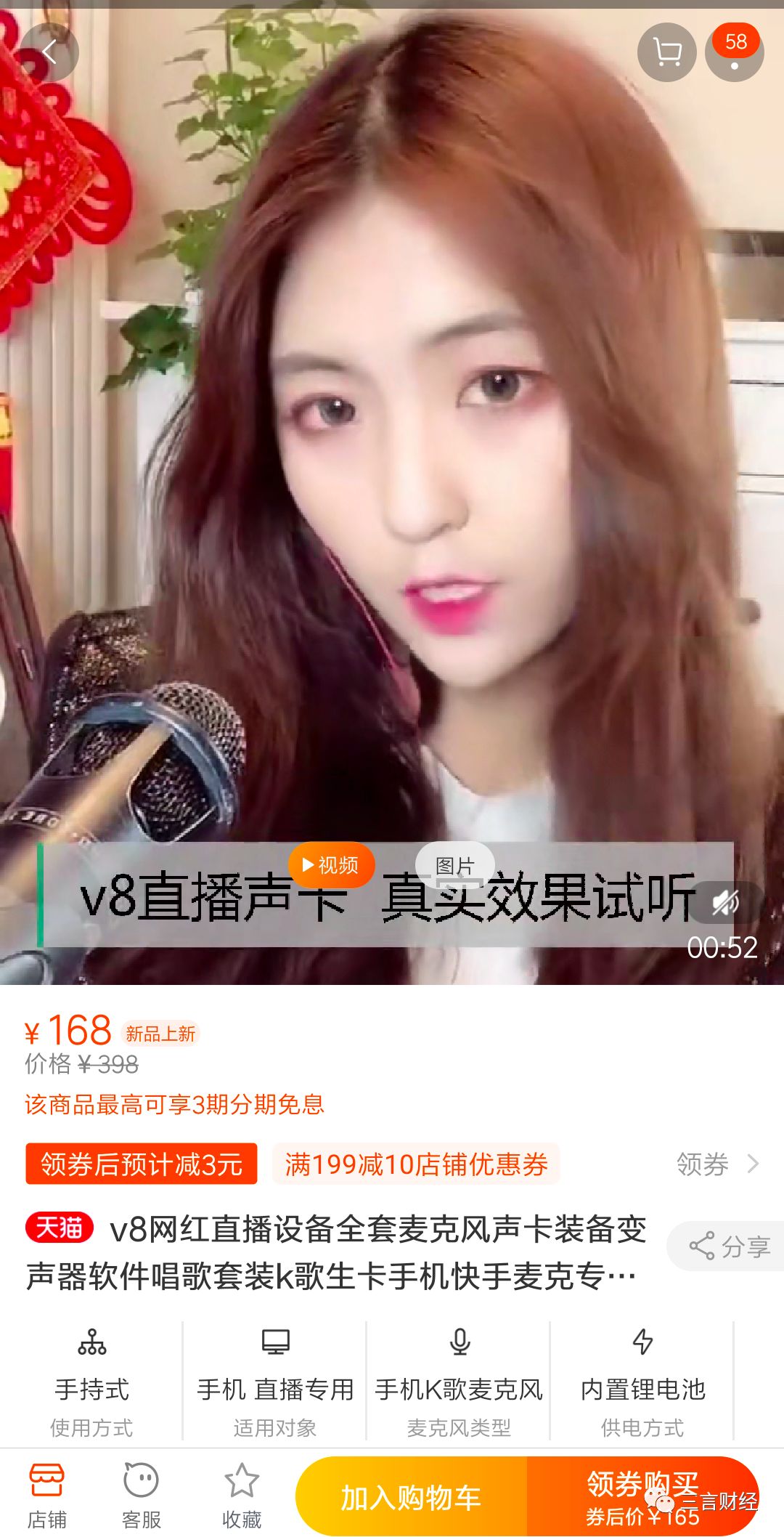Switch to the 图片 tab
Image resolution: width=784 pixels, height=1537 pixels.
[x=454, y=864]
